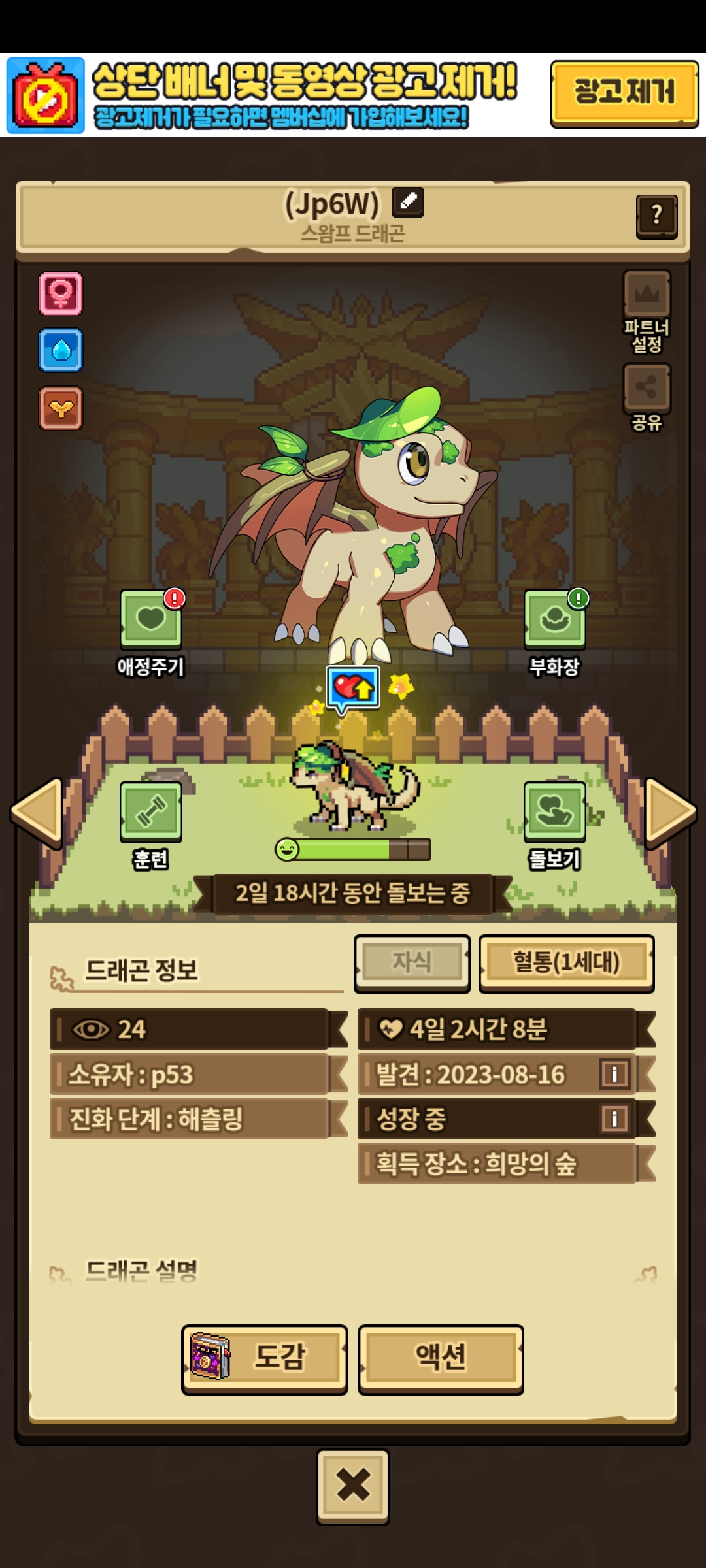This screenshot has height=1568, width=706.
Task: Tap the 애정주기 heart button
Action: (x=150, y=620)
